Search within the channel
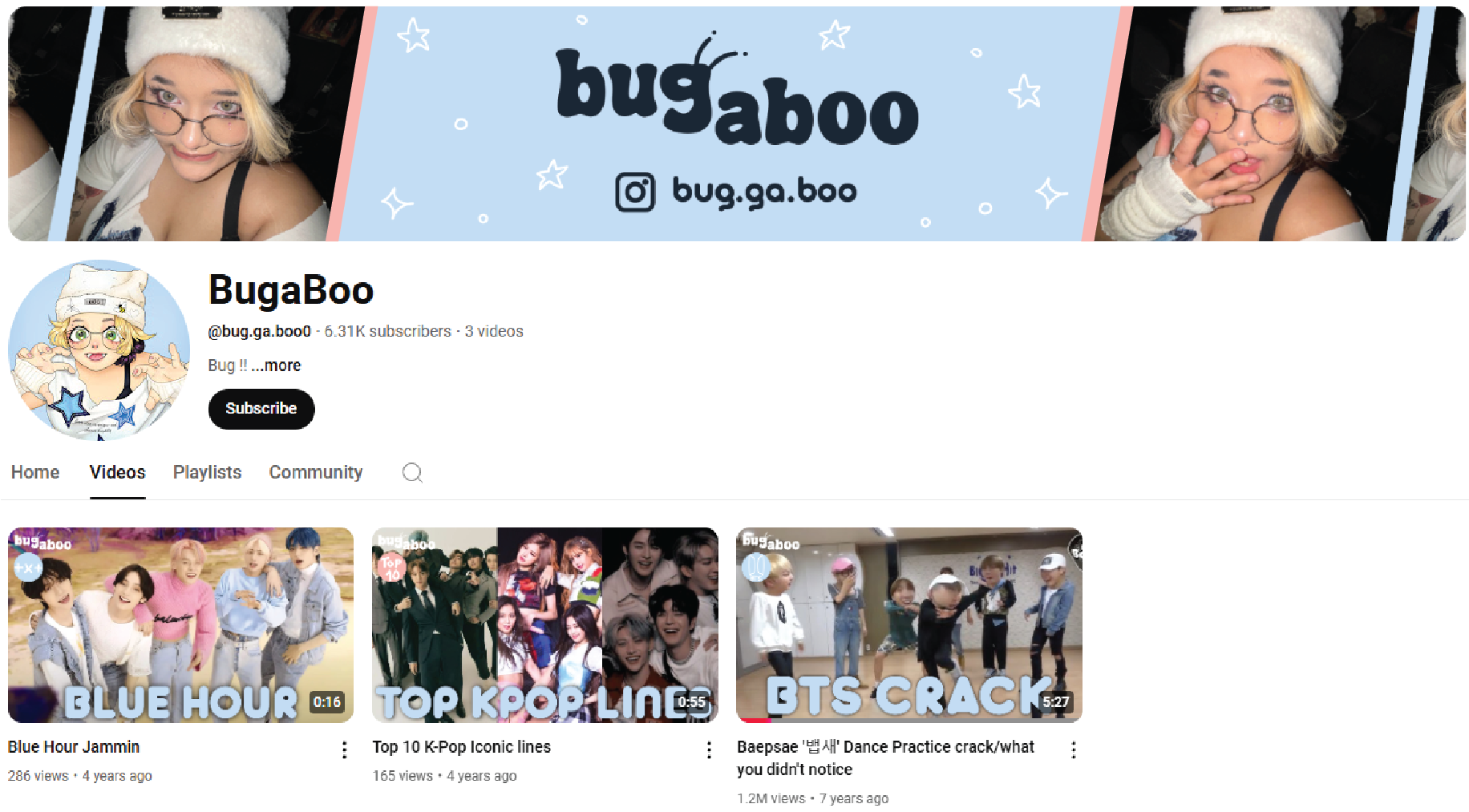 click(x=412, y=473)
